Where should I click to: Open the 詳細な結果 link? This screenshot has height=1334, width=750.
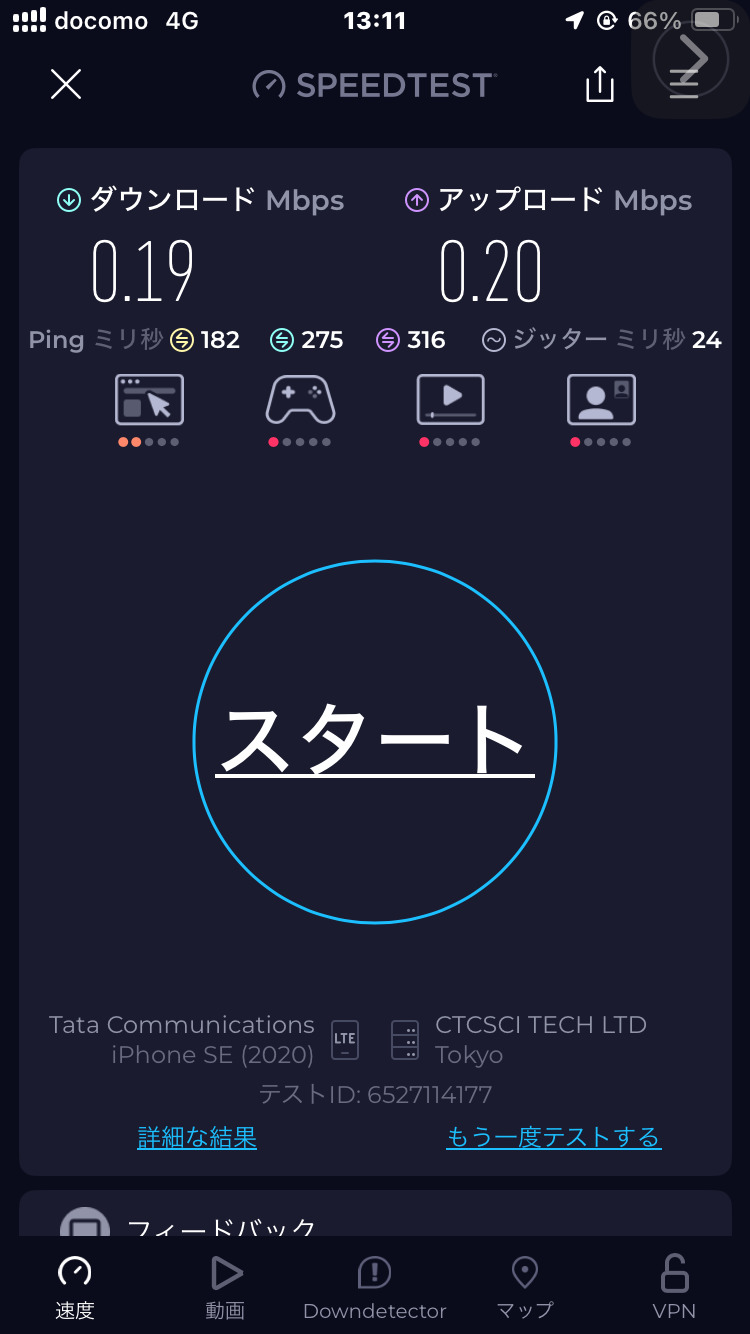(x=197, y=1137)
